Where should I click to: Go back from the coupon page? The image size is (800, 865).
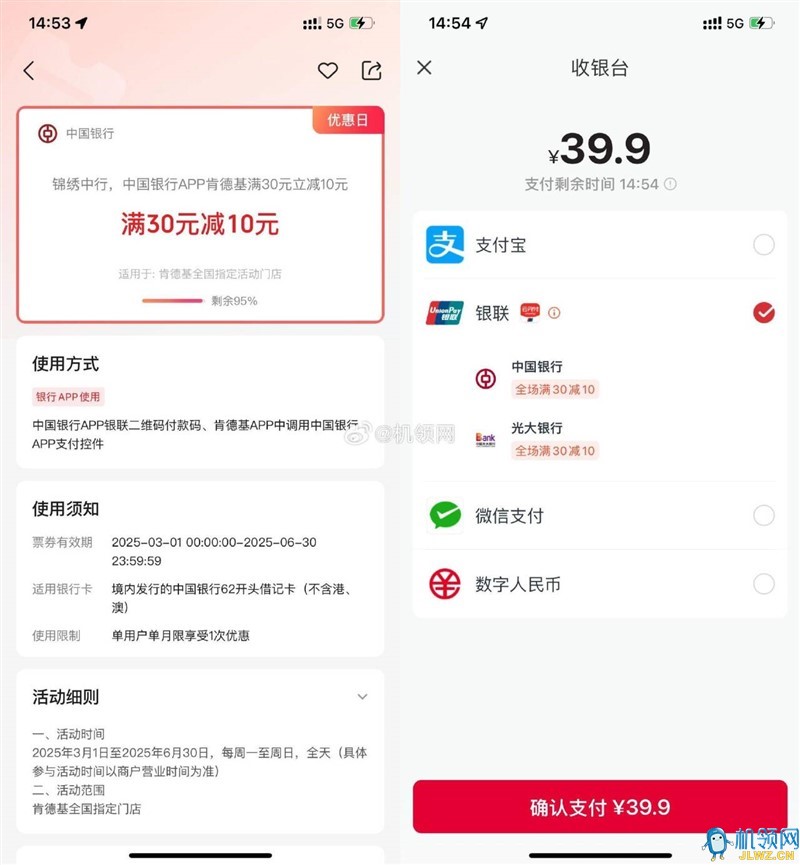[x=29, y=70]
